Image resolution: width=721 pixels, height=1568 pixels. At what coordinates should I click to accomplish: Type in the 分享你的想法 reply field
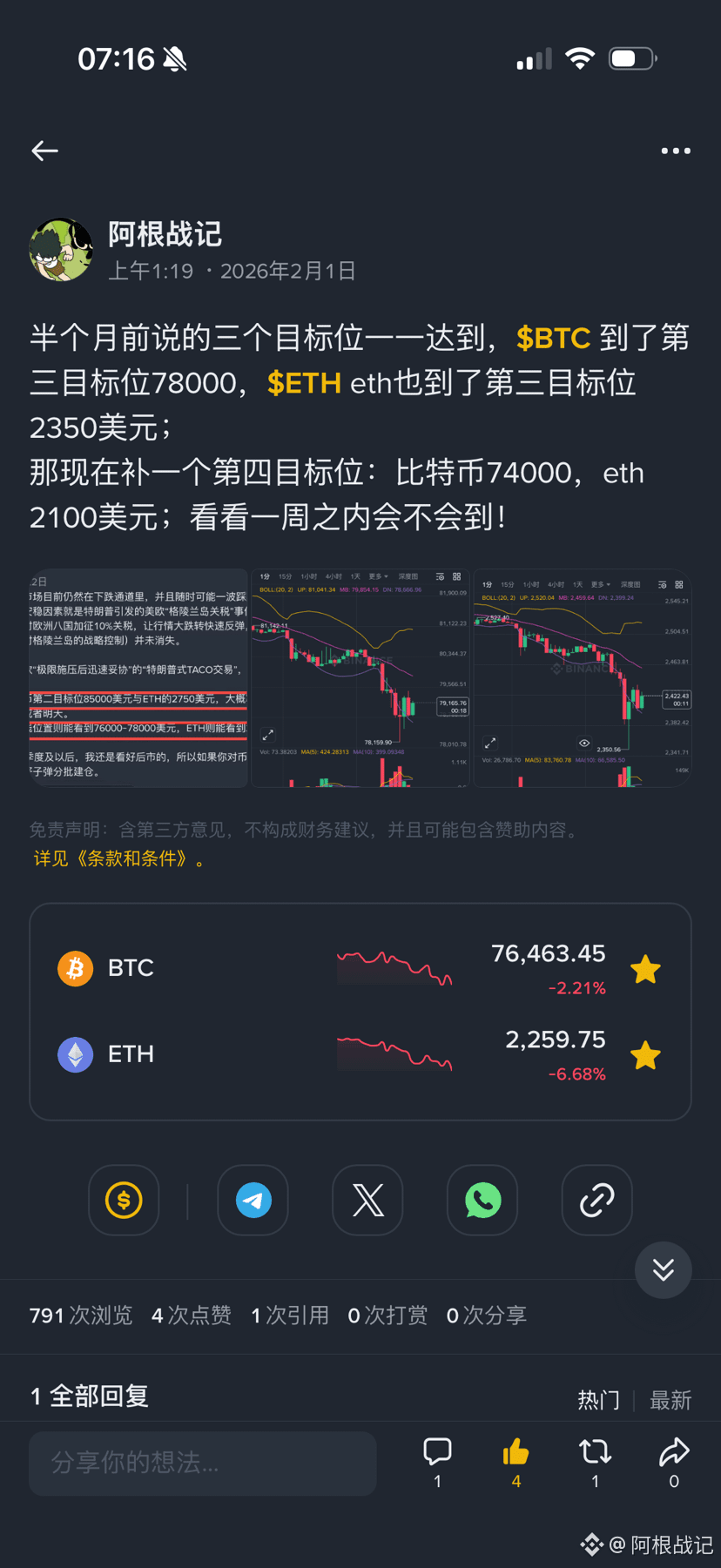click(x=202, y=1463)
